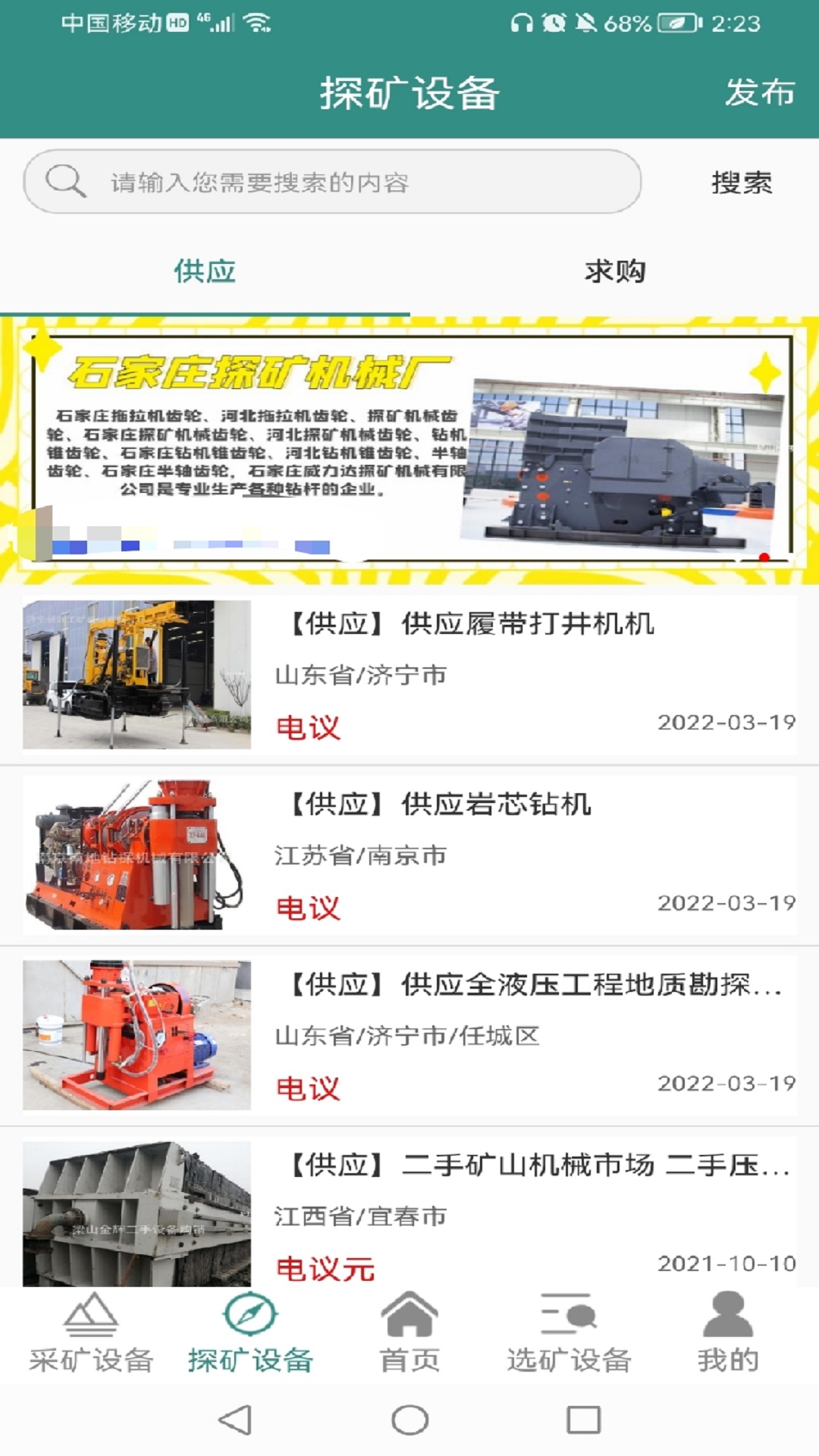This screenshot has height=1456, width=819.
Task: Switch to the 选矿设备 tab
Action: (x=569, y=1335)
